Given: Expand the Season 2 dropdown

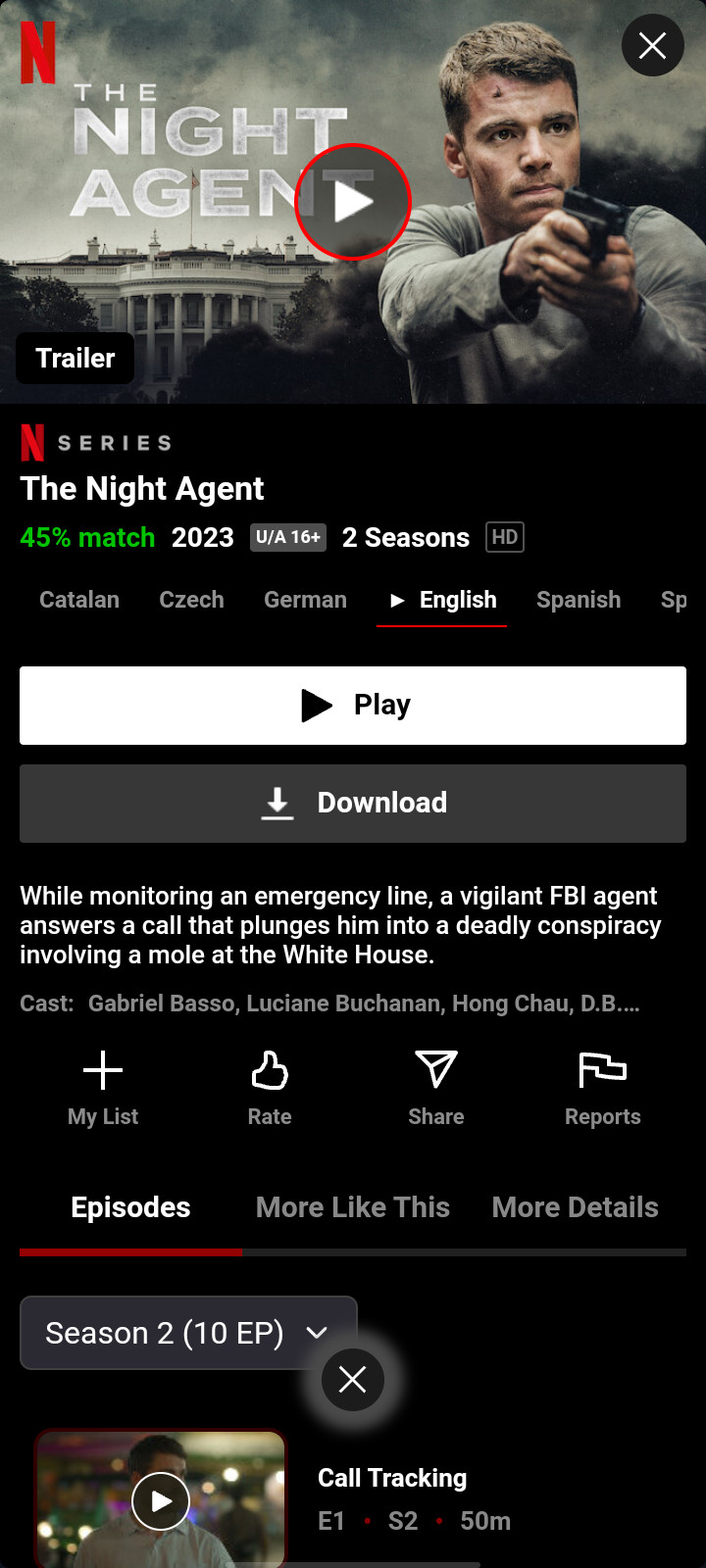Looking at the screenshot, I should (x=187, y=1333).
